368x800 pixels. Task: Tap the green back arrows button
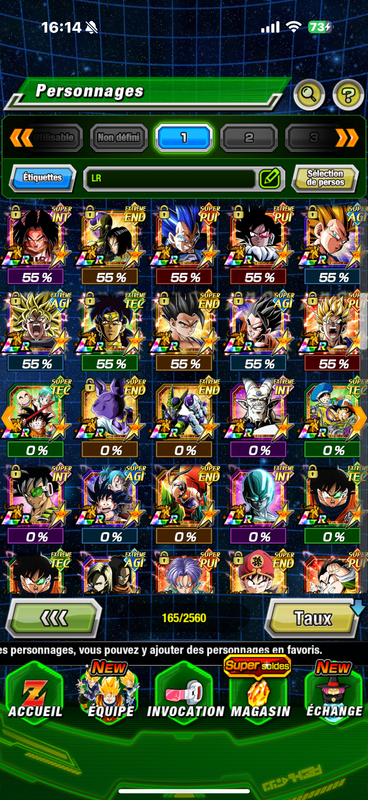click(54, 618)
